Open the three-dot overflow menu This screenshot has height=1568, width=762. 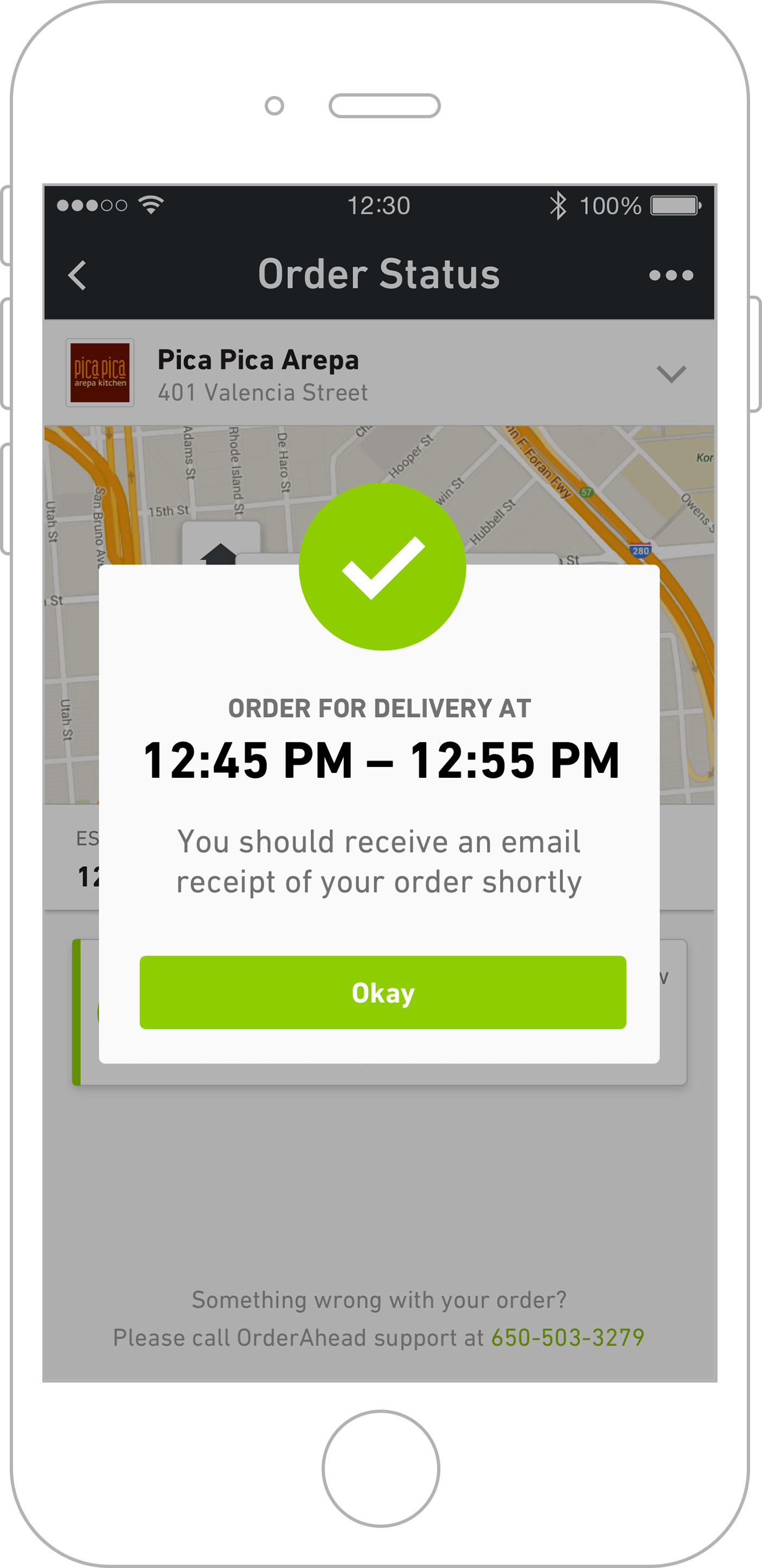(x=671, y=275)
